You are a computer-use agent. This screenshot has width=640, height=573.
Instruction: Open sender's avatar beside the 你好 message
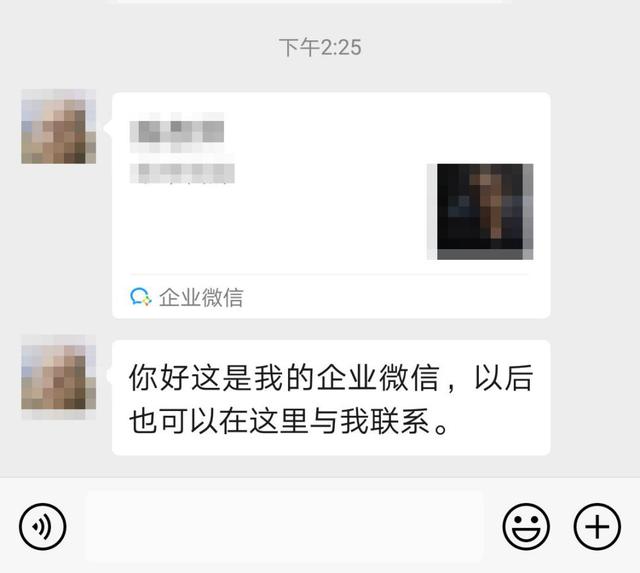(58, 377)
